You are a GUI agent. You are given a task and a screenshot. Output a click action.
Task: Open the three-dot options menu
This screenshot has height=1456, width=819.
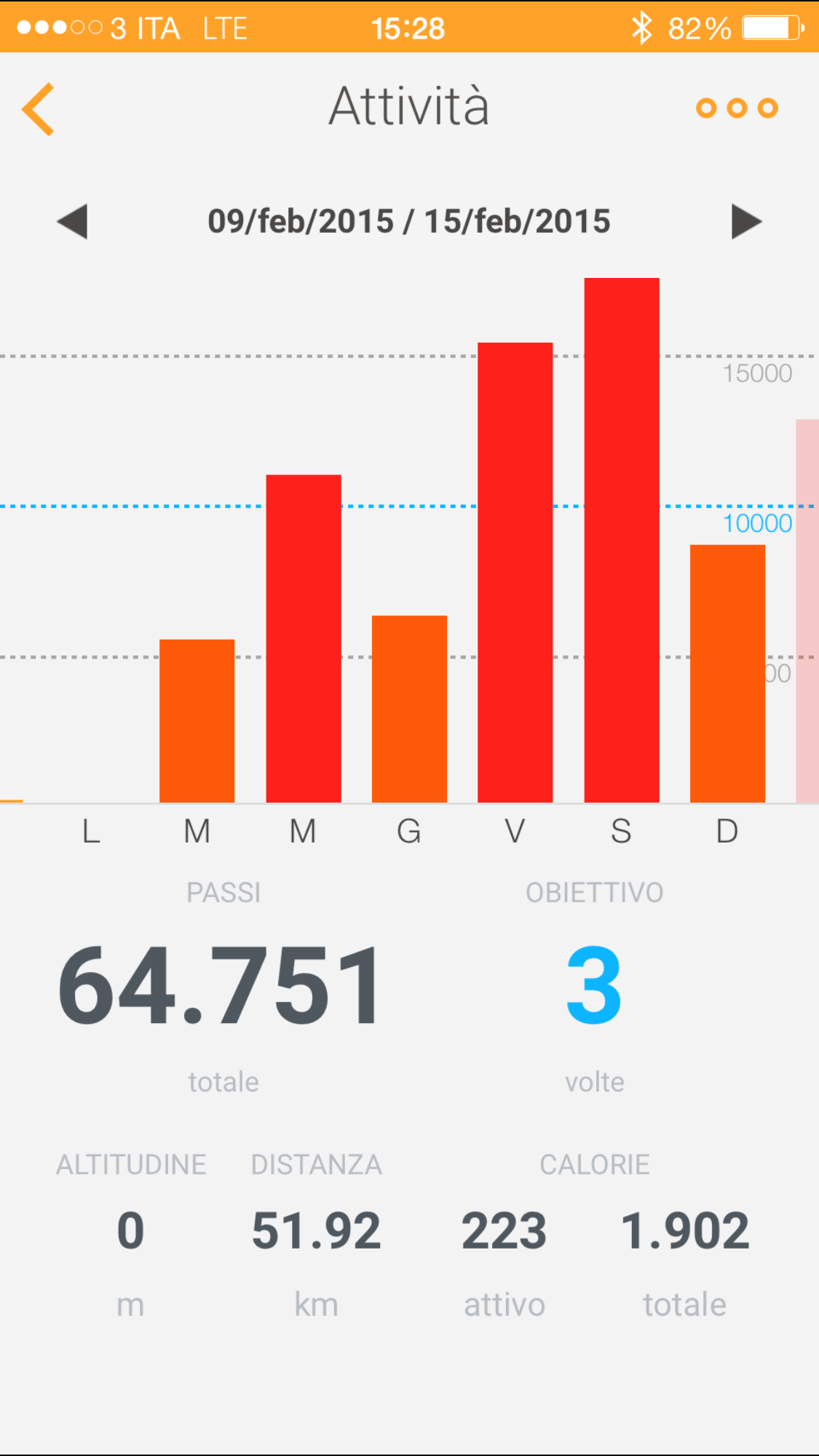[737, 108]
